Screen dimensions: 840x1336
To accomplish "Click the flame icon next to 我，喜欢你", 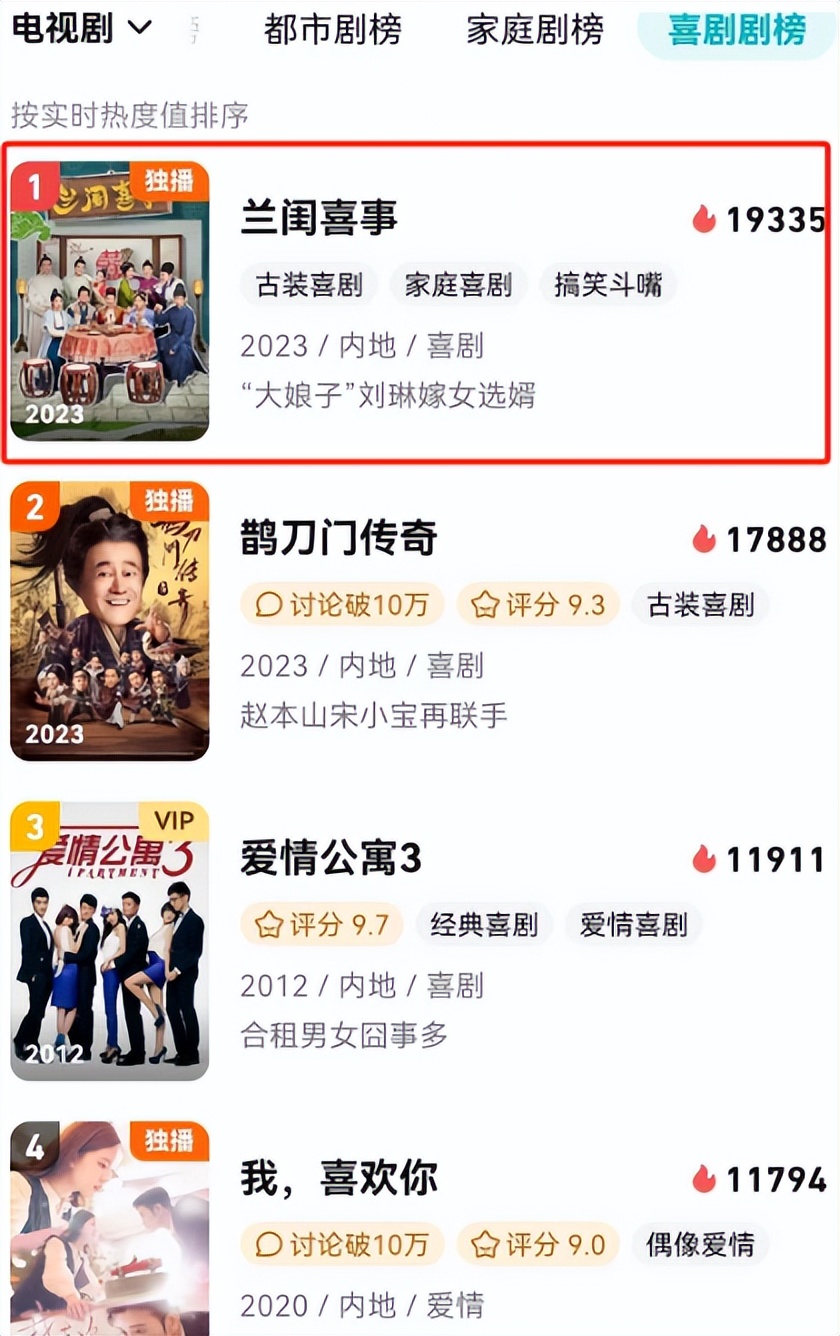I will 706,1178.
